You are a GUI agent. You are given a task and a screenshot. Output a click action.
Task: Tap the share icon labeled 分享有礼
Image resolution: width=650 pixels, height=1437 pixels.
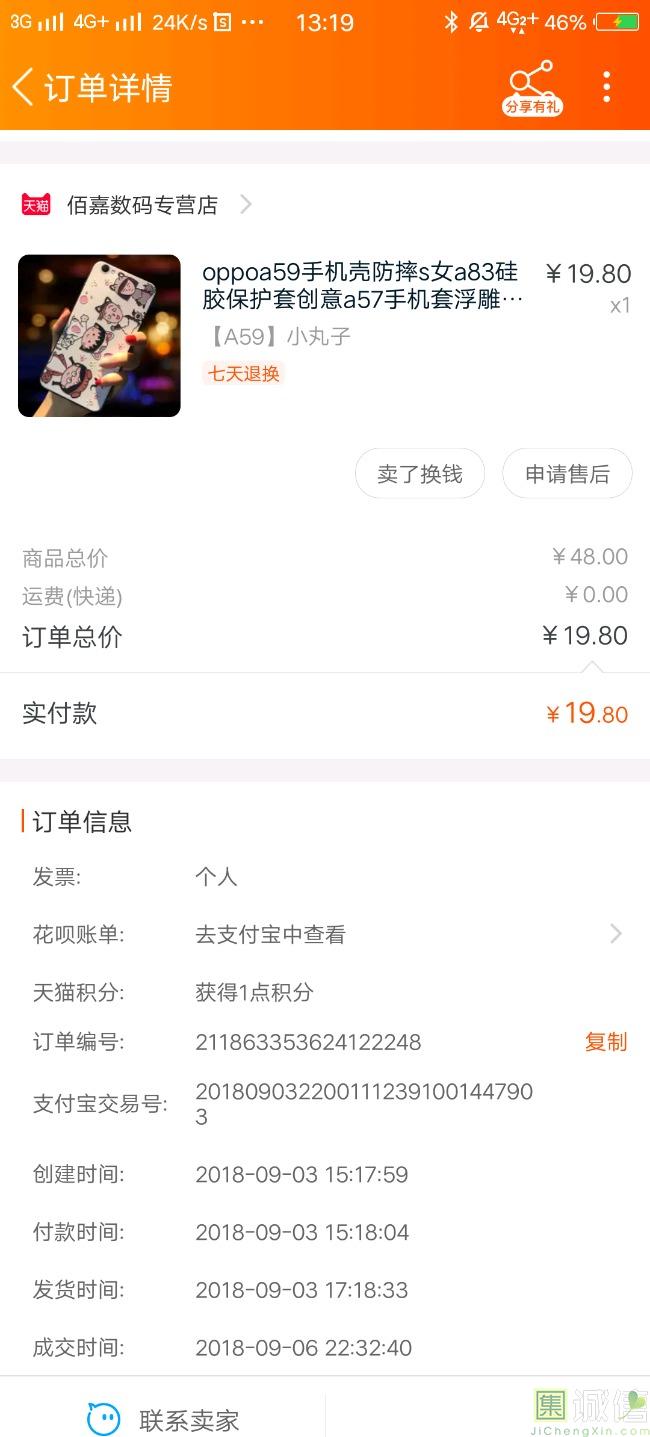click(x=531, y=87)
